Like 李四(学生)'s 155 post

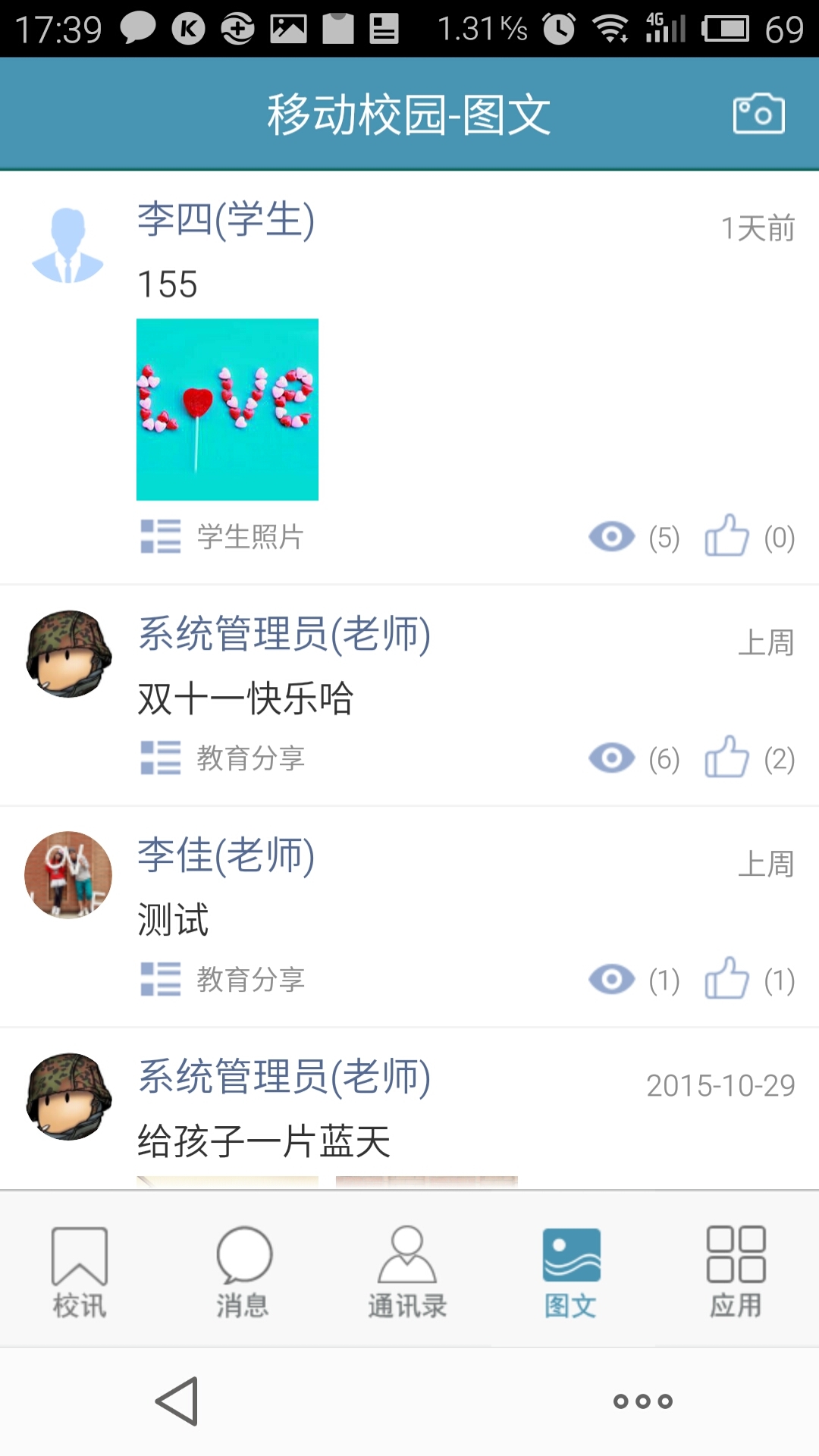pos(727,536)
